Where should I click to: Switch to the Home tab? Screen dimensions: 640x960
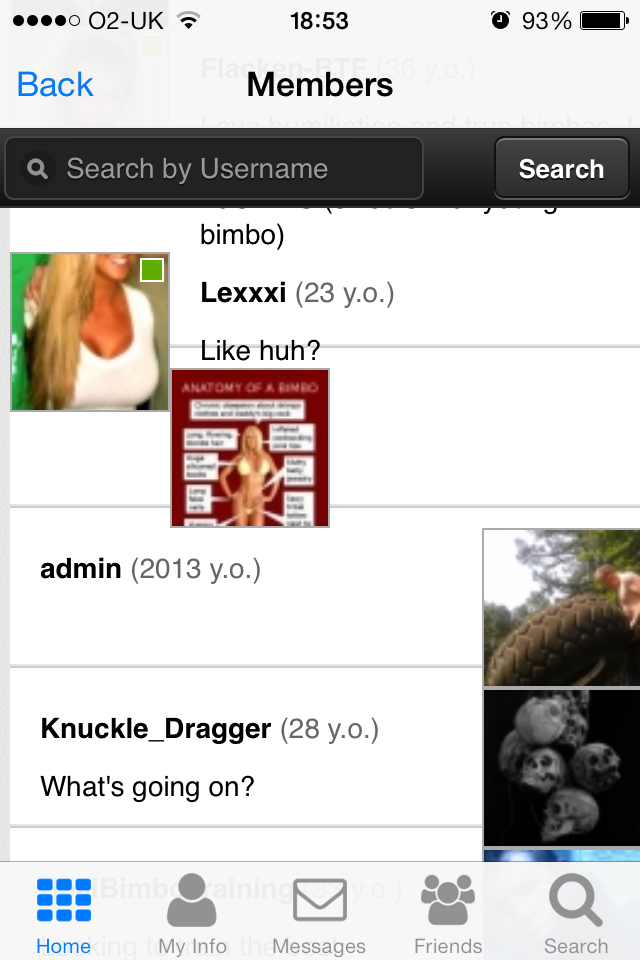point(63,914)
